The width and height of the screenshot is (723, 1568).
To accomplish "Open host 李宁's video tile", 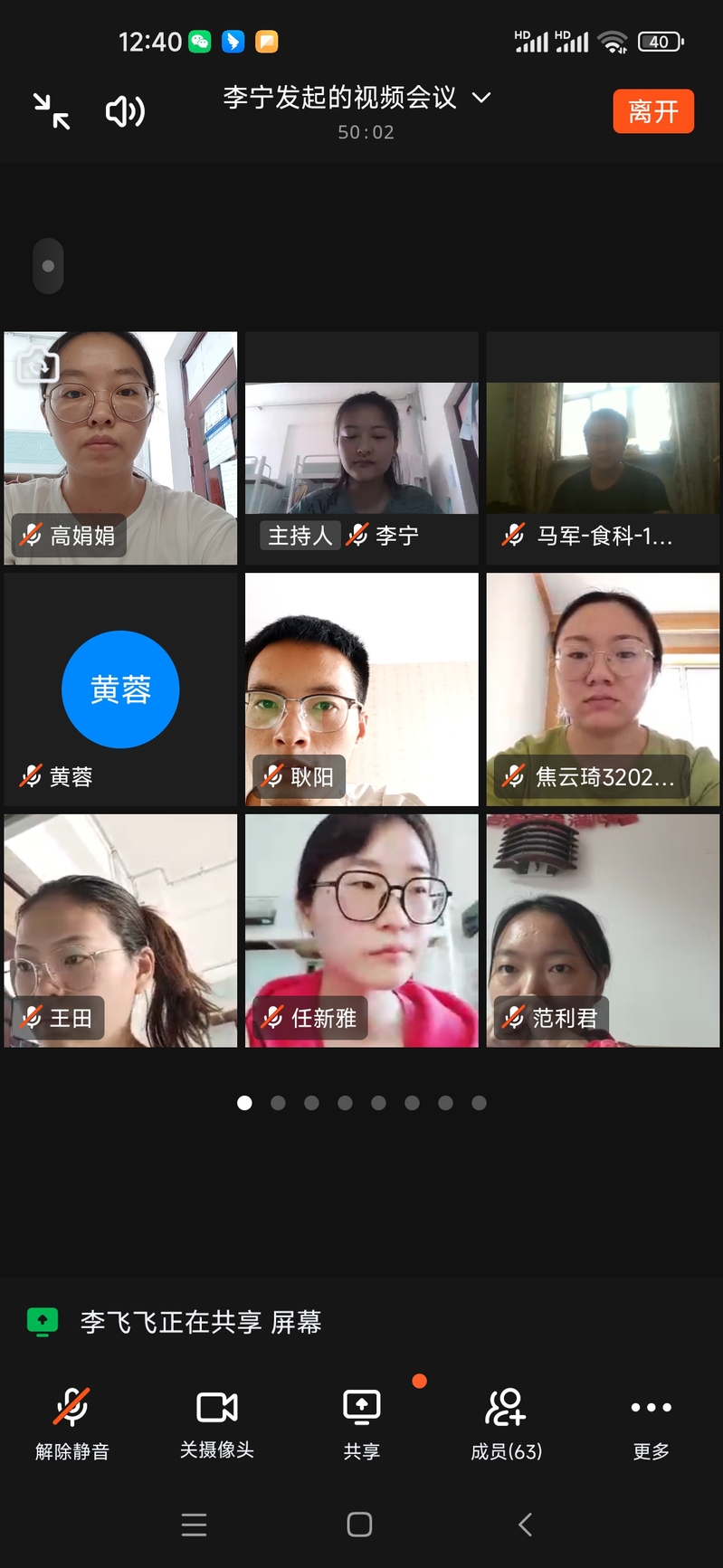I will coord(362,449).
